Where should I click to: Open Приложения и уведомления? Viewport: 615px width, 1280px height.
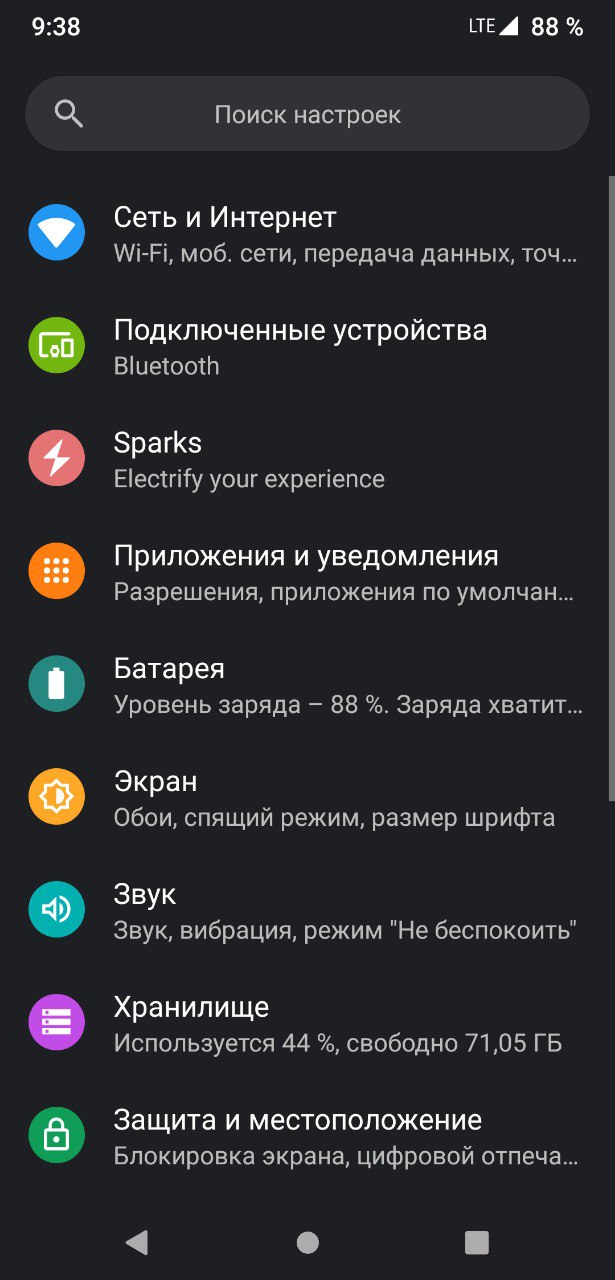click(307, 572)
